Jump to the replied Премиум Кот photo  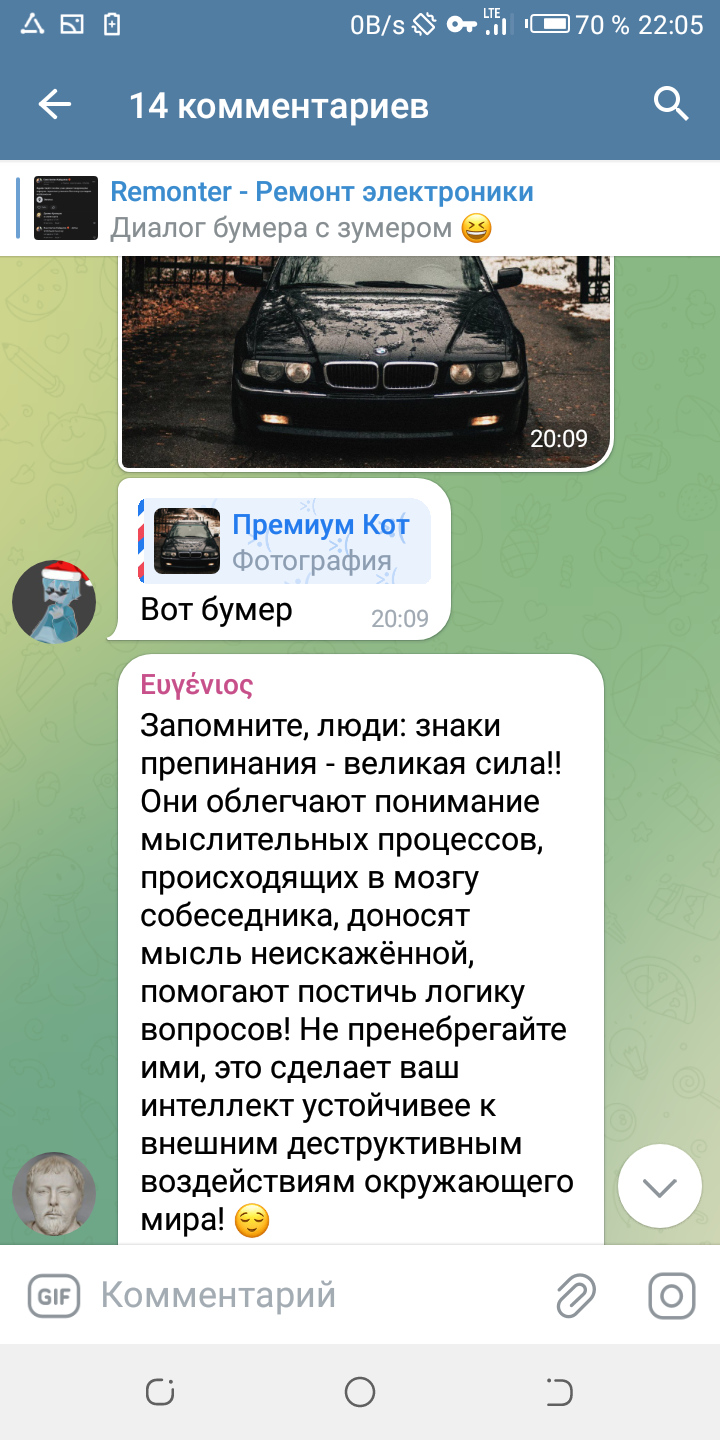point(285,542)
